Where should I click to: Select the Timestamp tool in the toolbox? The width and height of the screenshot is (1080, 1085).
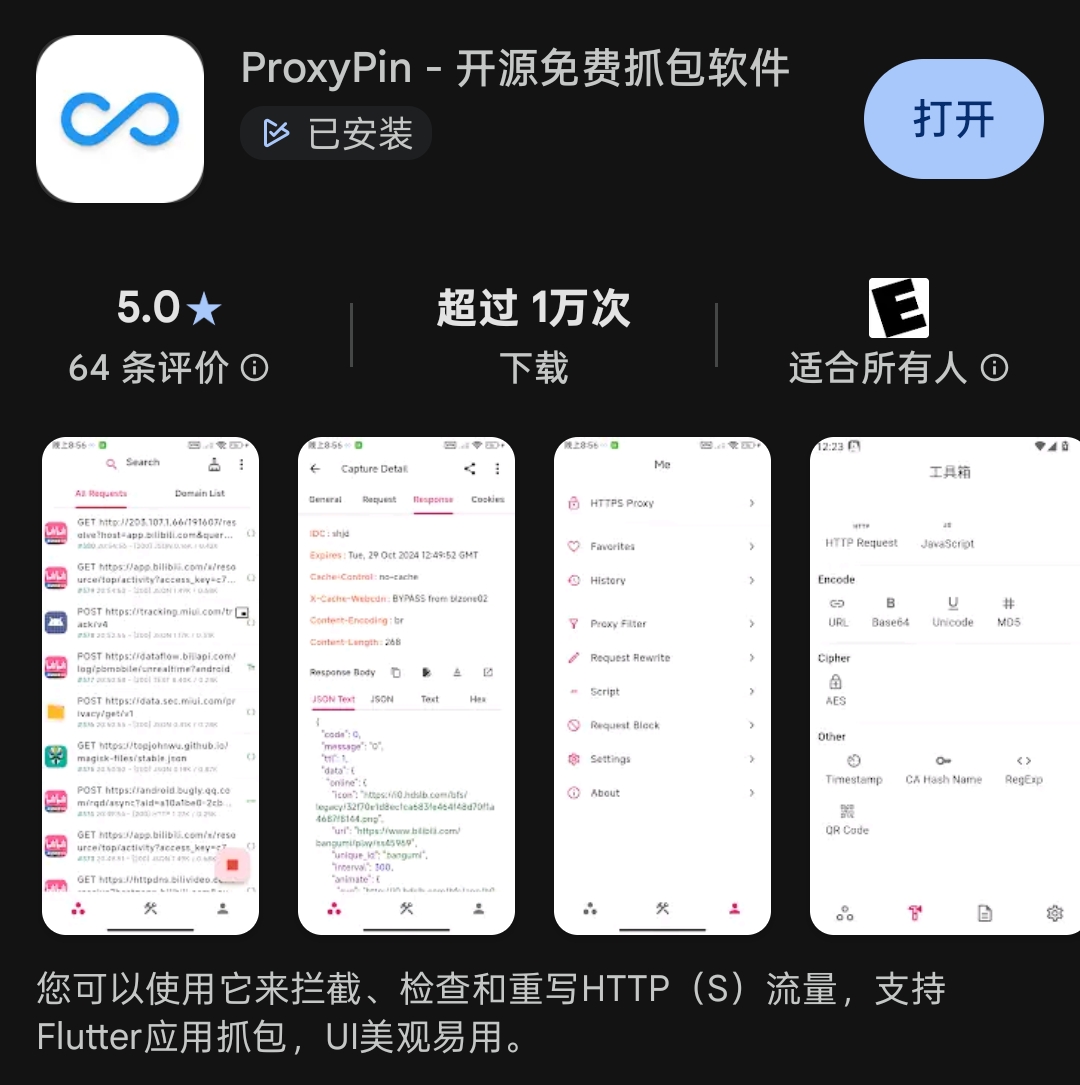(x=855, y=762)
